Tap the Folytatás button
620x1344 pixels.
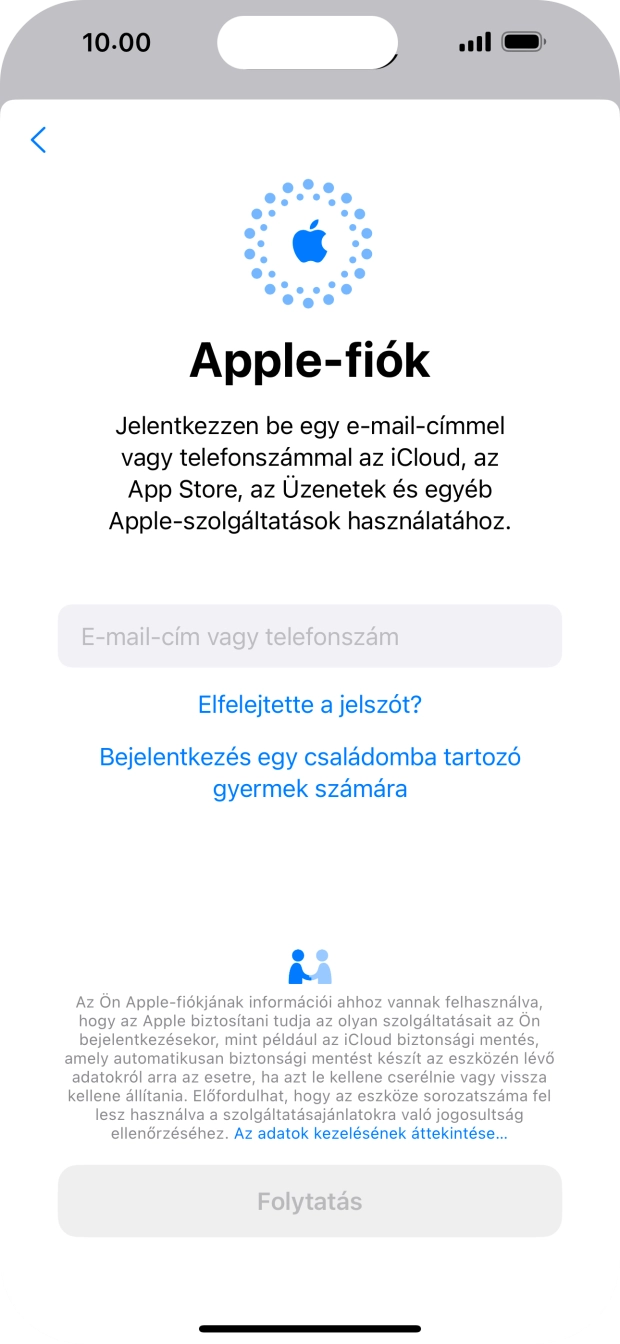[310, 1201]
